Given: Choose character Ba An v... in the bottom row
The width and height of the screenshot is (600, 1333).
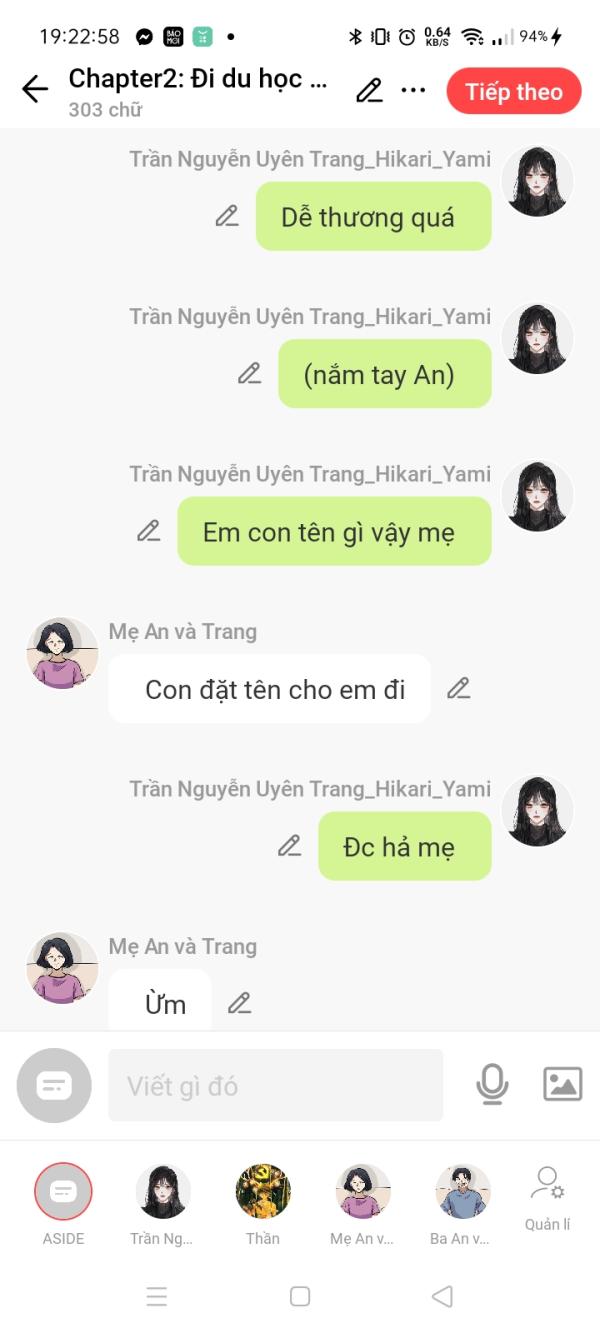Looking at the screenshot, I should [462, 1192].
